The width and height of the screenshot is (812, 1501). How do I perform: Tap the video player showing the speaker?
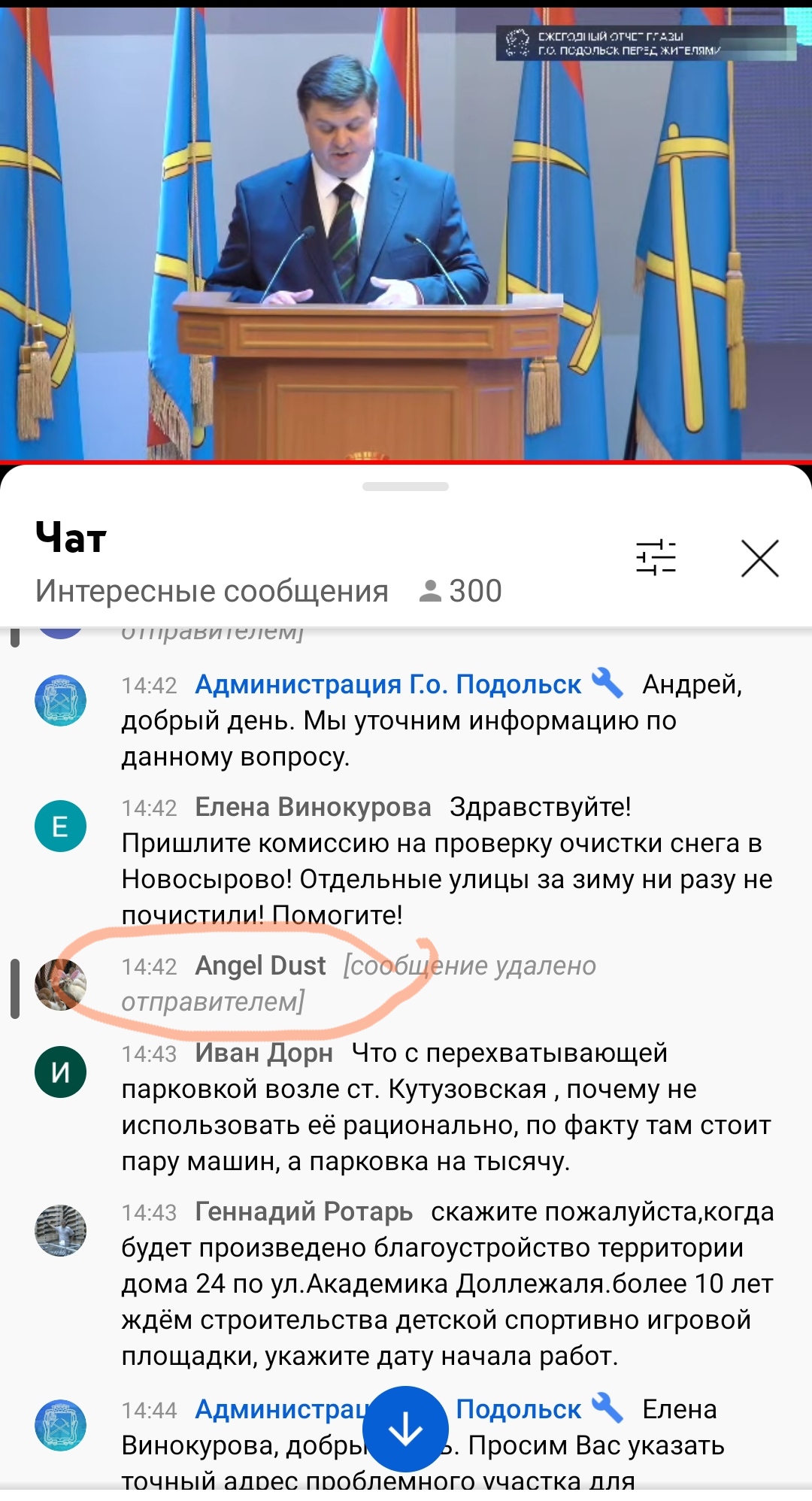coord(406,233)
